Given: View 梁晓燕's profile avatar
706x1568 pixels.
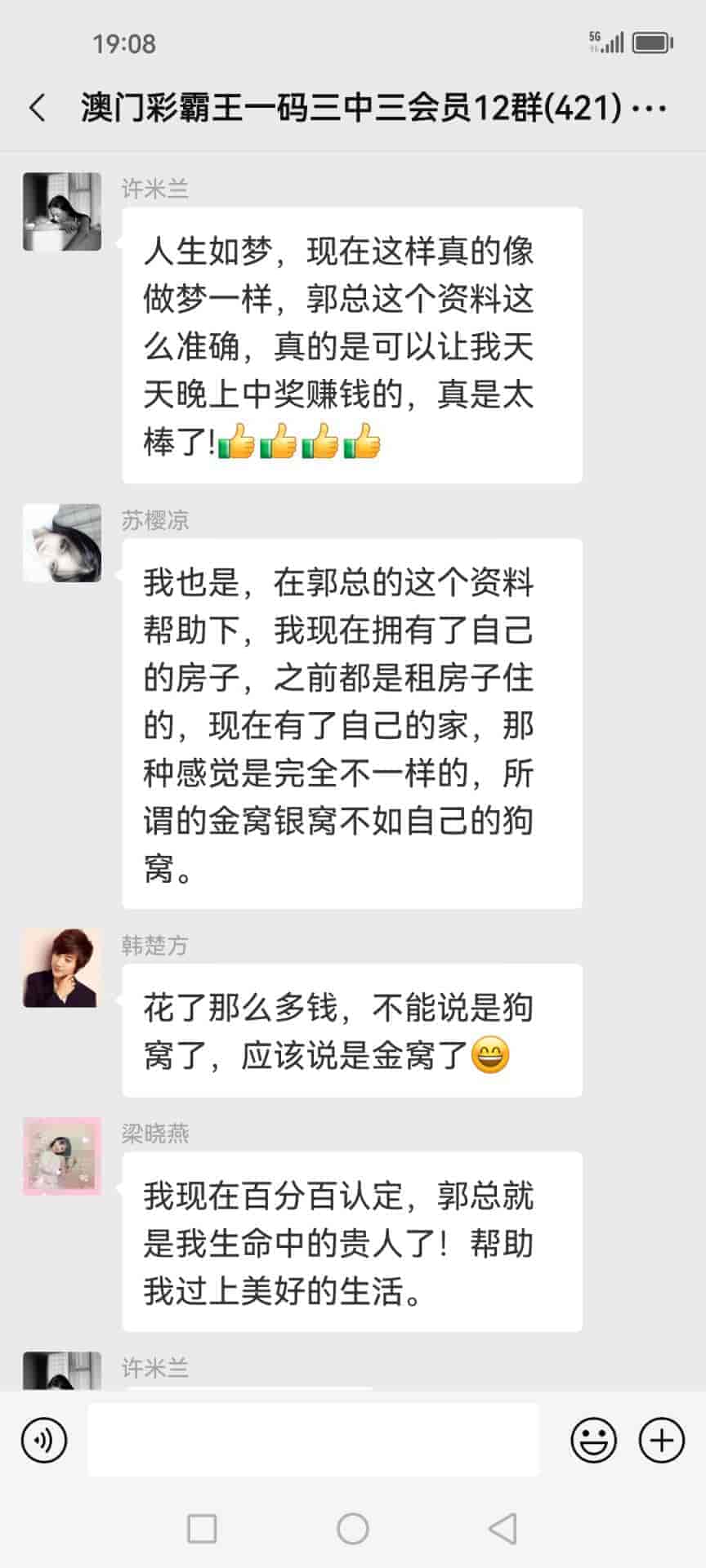Looking at the screenshot, I should (62, 1156).
